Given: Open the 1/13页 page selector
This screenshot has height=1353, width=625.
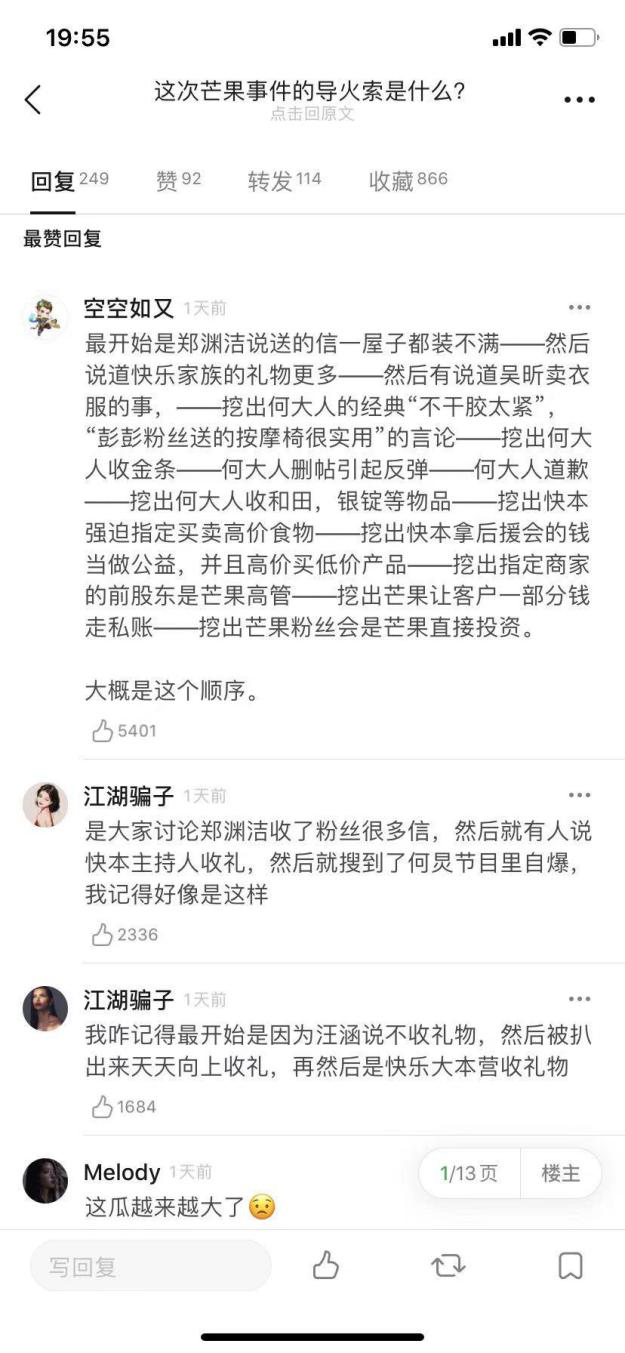Looking at the screenshot, I should 469,1173.
